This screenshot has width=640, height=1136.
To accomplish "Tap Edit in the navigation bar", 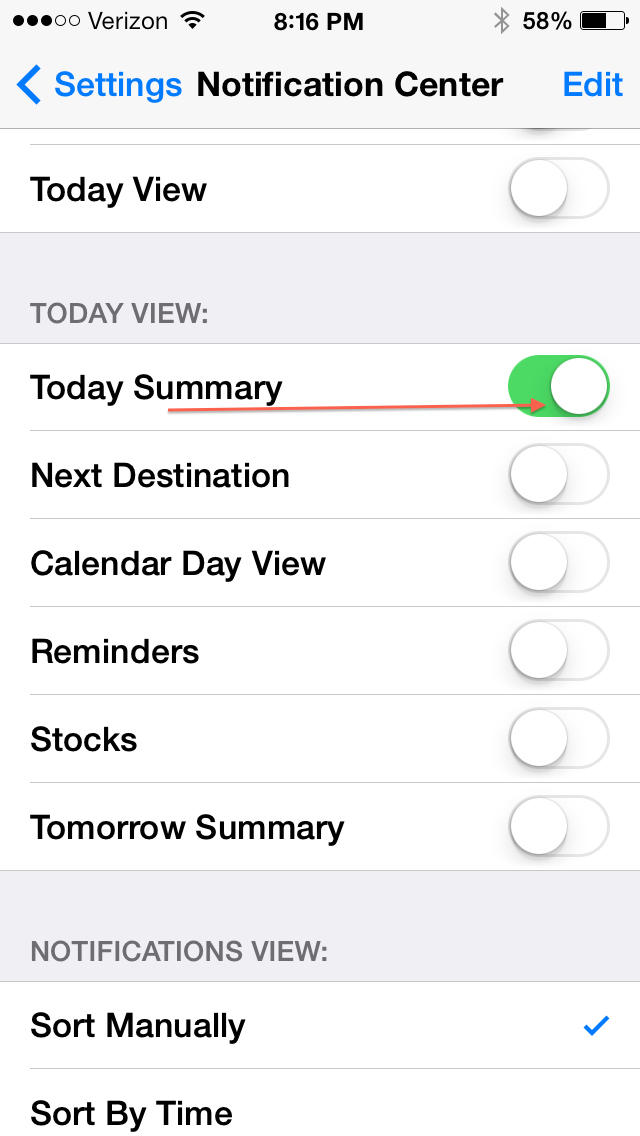I will coord(592,85).
